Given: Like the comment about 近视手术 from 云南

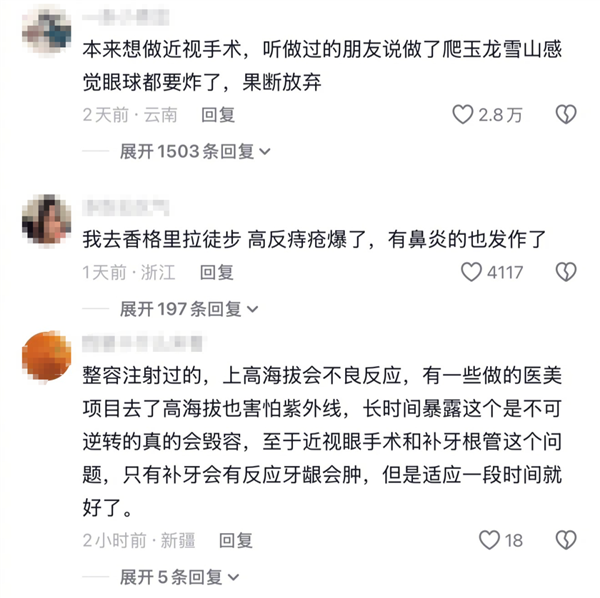Looking at the screenshot, I should pyautogui.click(x=463, y=115).
